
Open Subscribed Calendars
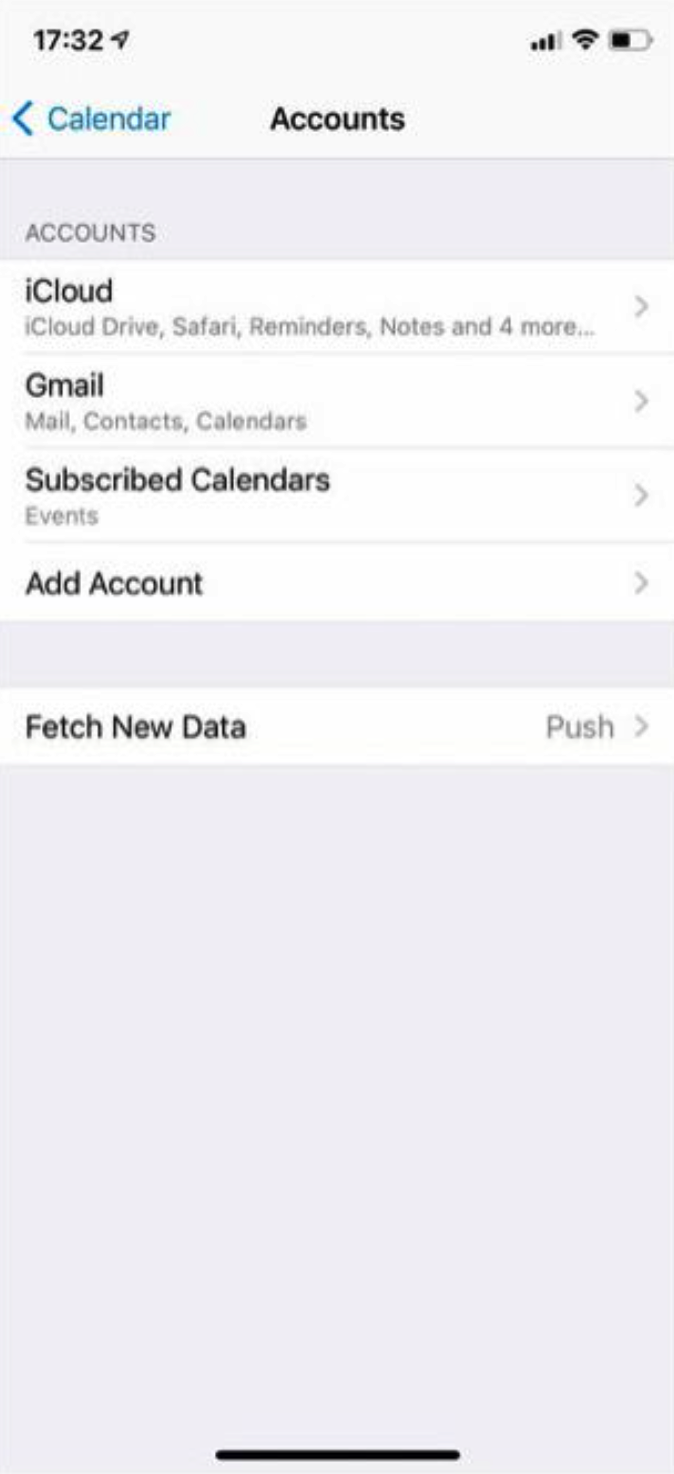tap(337, 495)
